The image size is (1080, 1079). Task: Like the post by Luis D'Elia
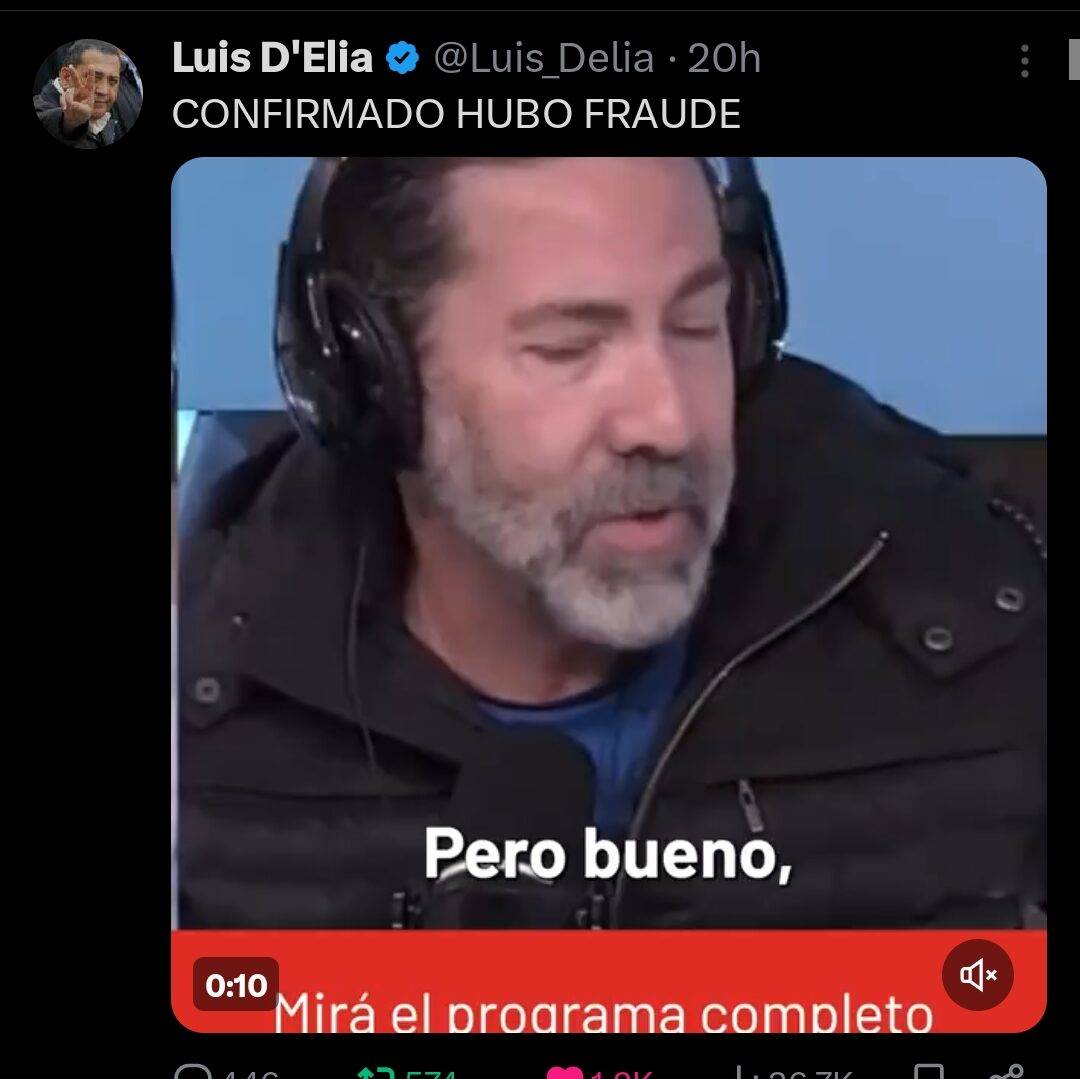click(x=566, y=1072)
